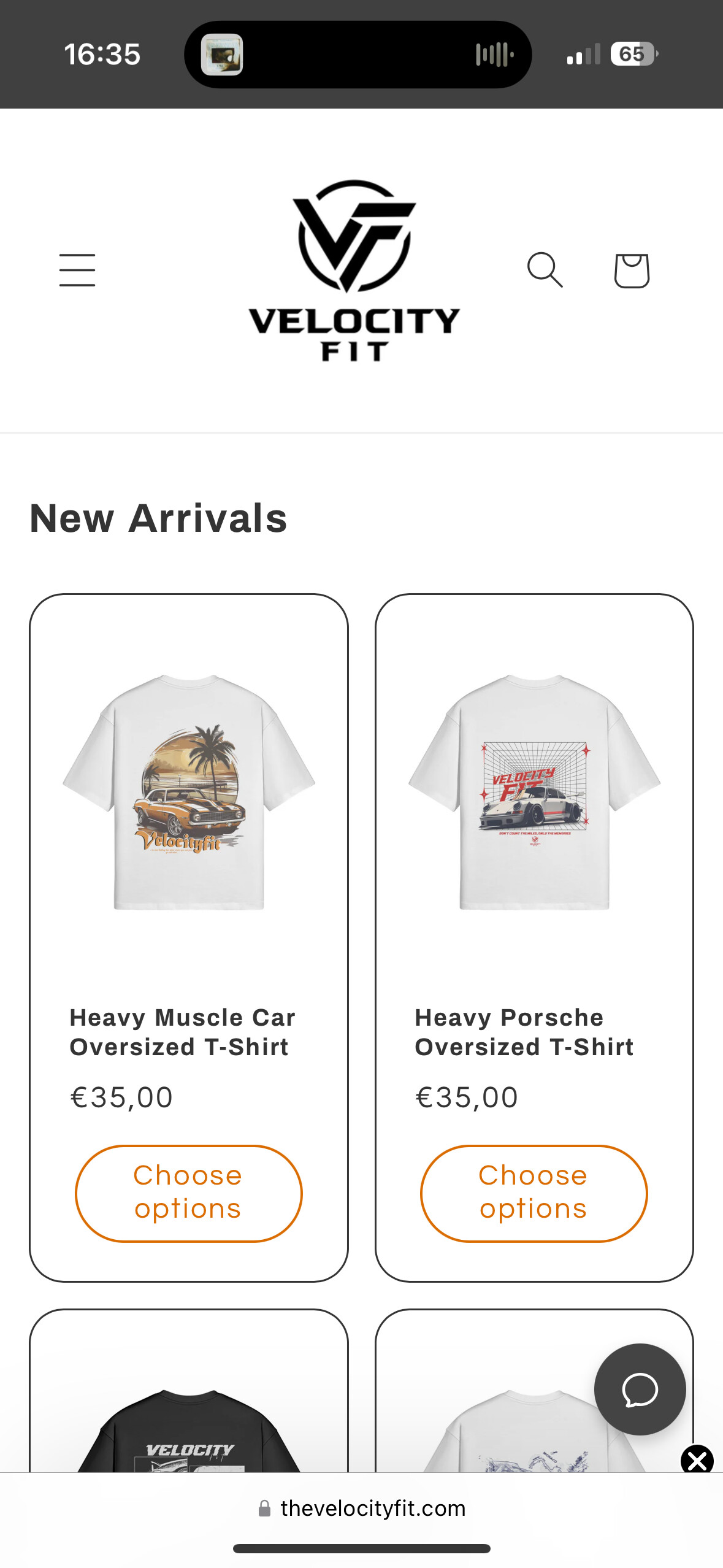Open the site search
This screenshot has height=1568, width=723.
[545, 270]
